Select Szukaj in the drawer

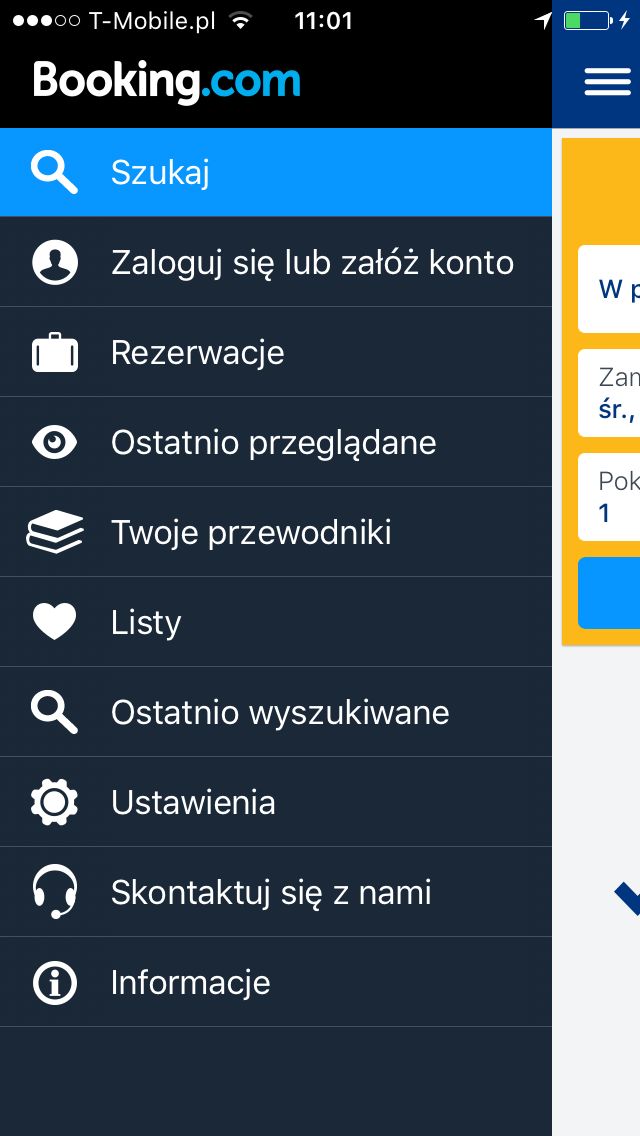coord(275,172)
